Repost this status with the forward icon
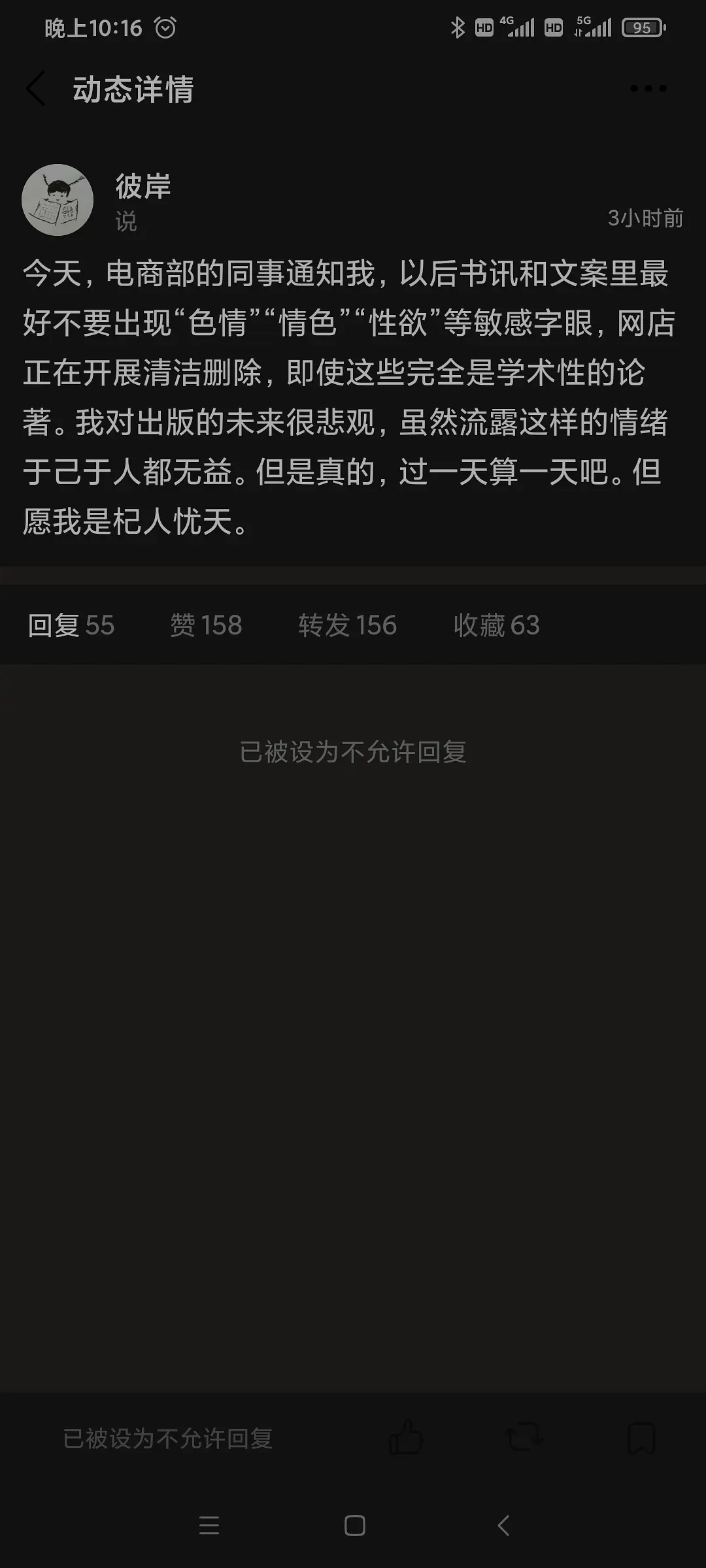Viewport: 706px width, 1568px height. pyautogui.click(x=524, y=1438)
